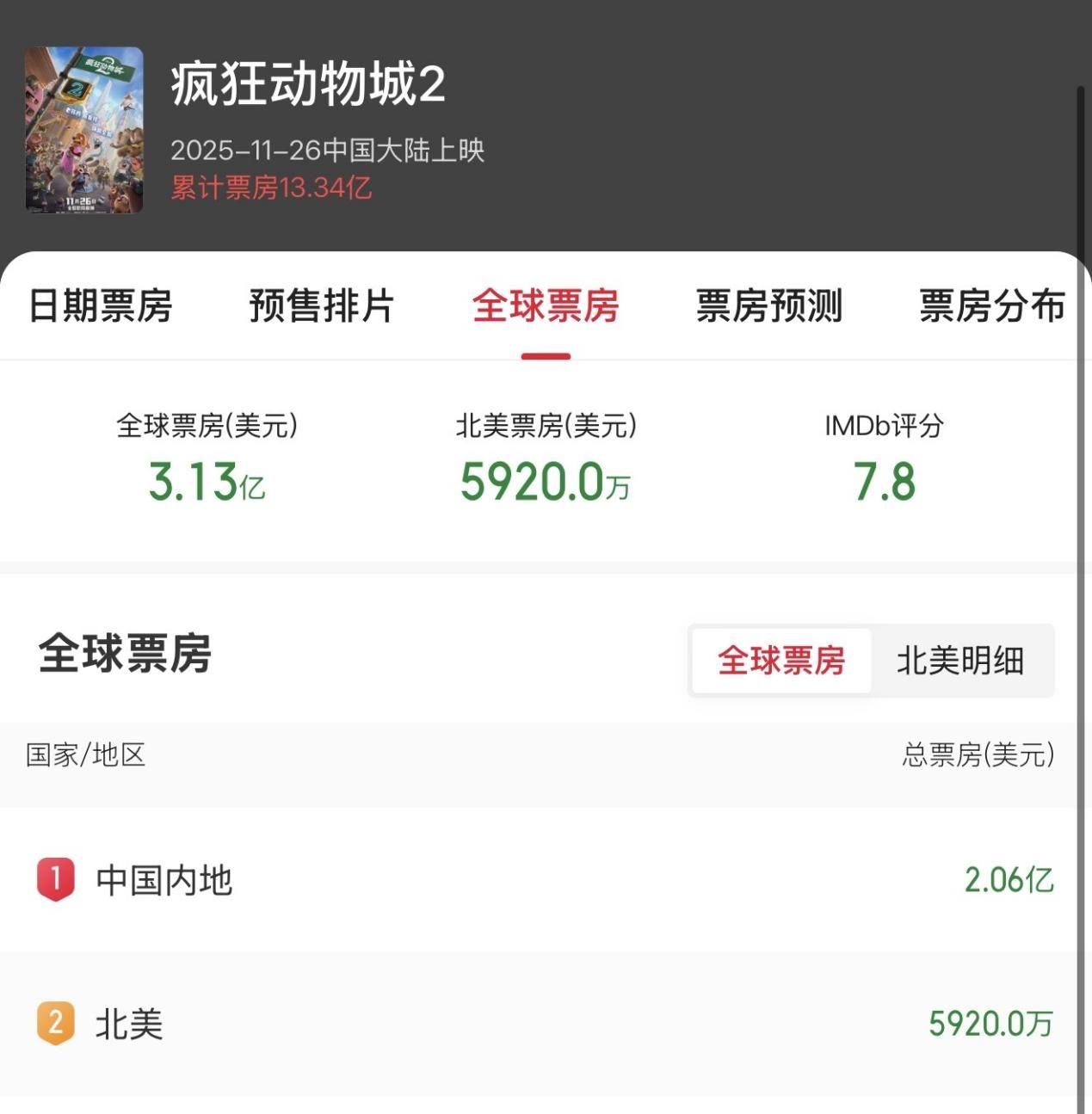Open the 预售排片 tab

[322, 306]
